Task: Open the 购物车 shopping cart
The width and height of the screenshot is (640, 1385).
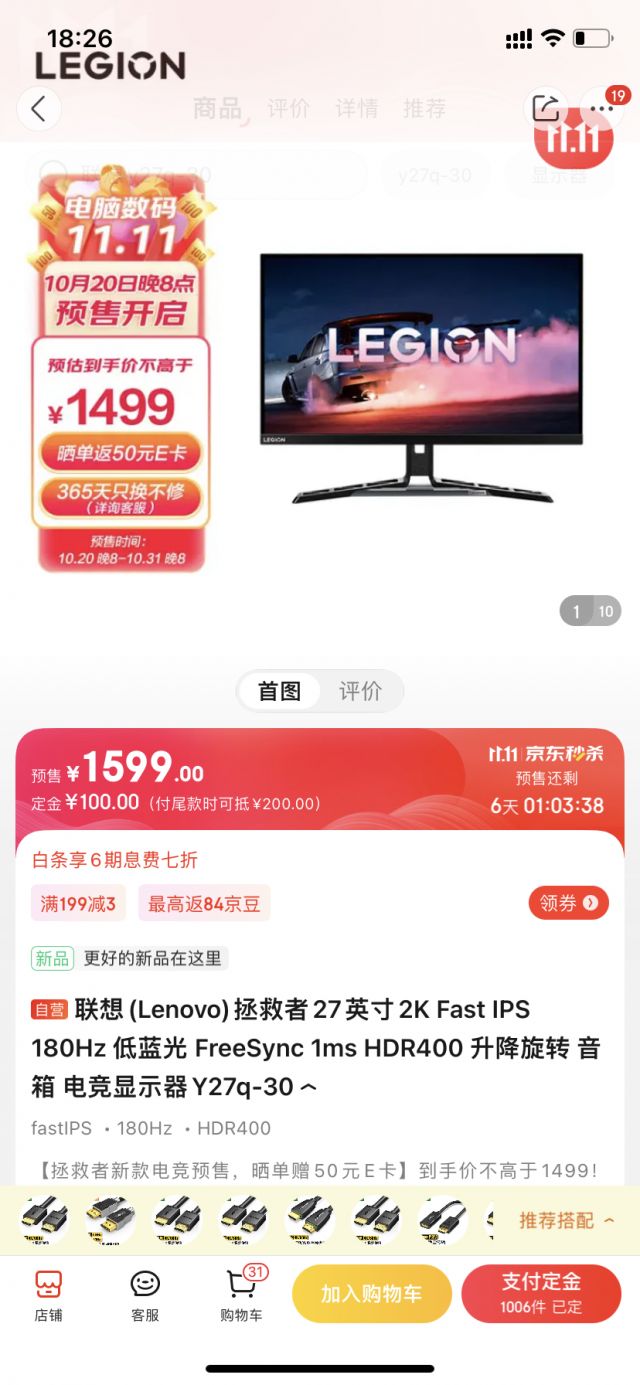Action: (x=241, y=1295)
